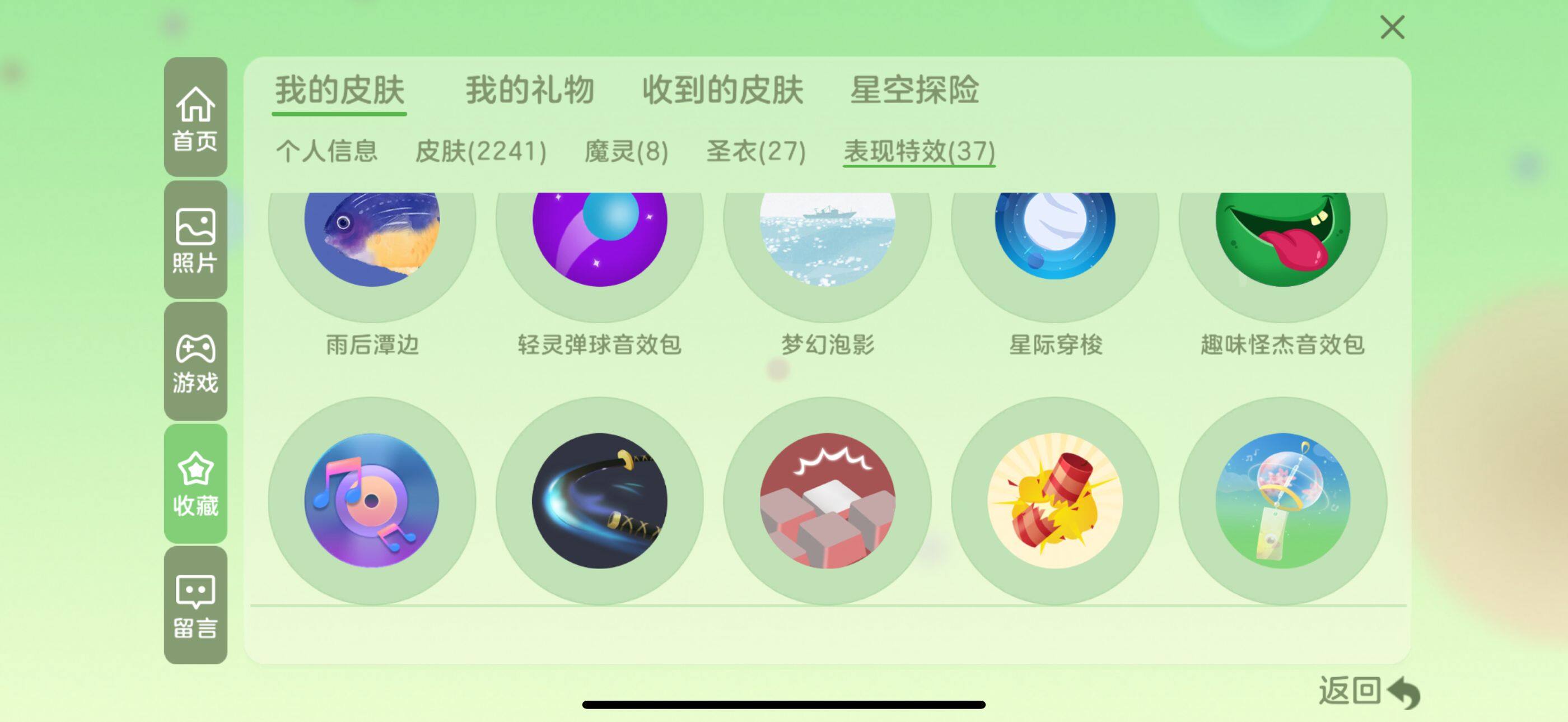Select the 收藏 collection section
This screenshot has width=1568, height=722.
tap(195, 483)
